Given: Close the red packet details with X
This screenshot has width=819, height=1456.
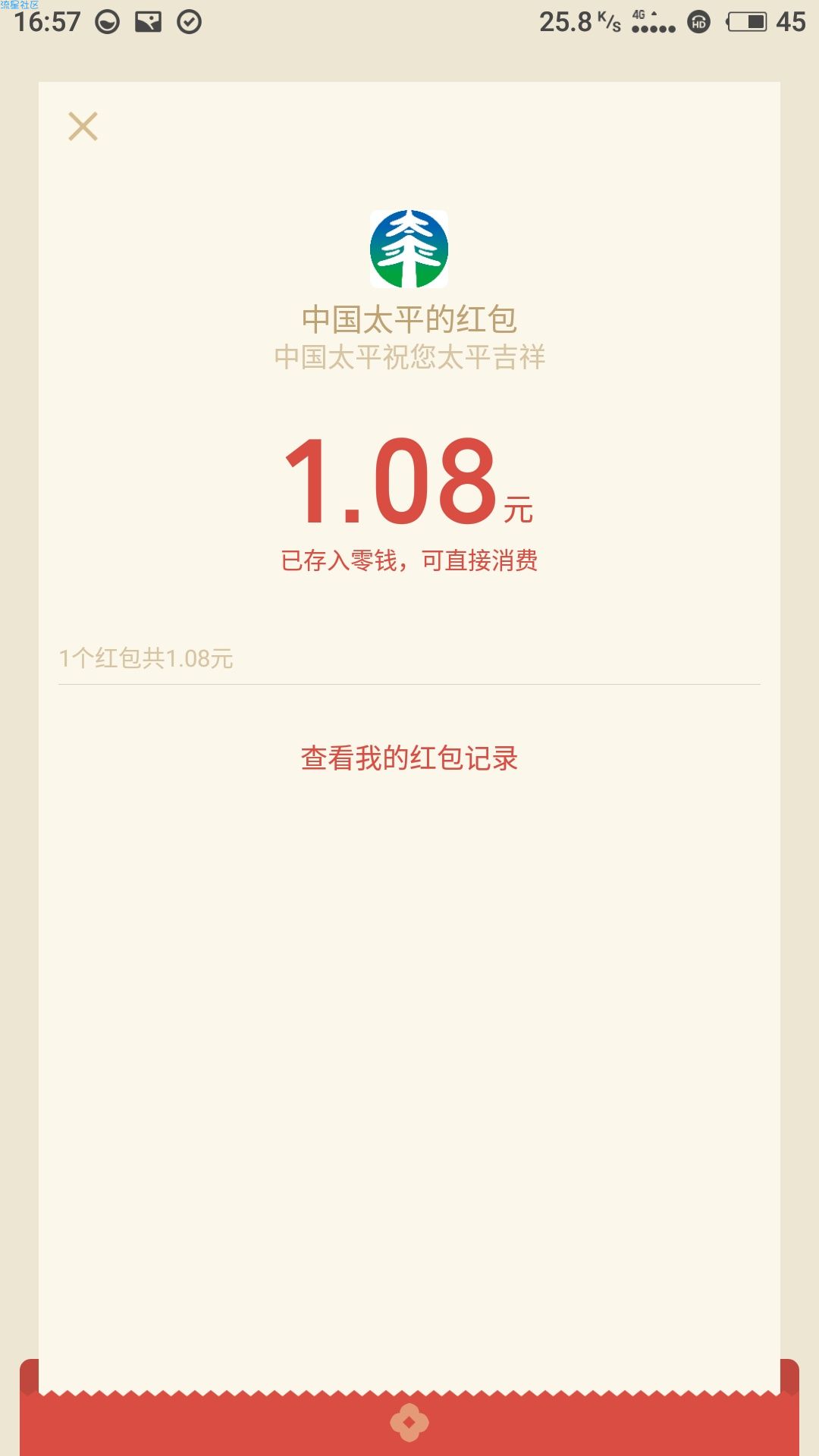Looking at the screenshot, I should tap(83, 127).
